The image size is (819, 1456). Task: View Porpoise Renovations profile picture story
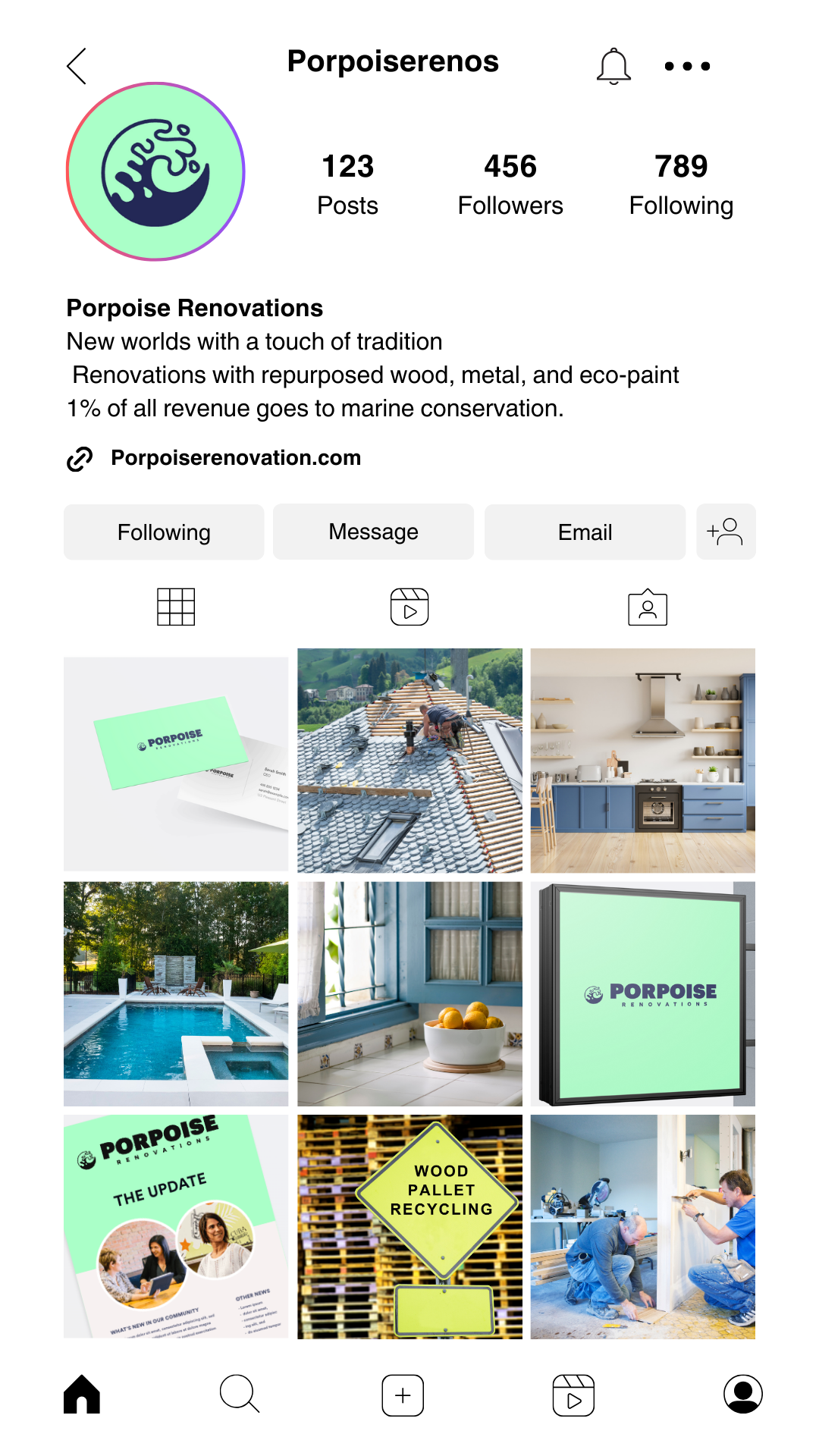(155, 171)
